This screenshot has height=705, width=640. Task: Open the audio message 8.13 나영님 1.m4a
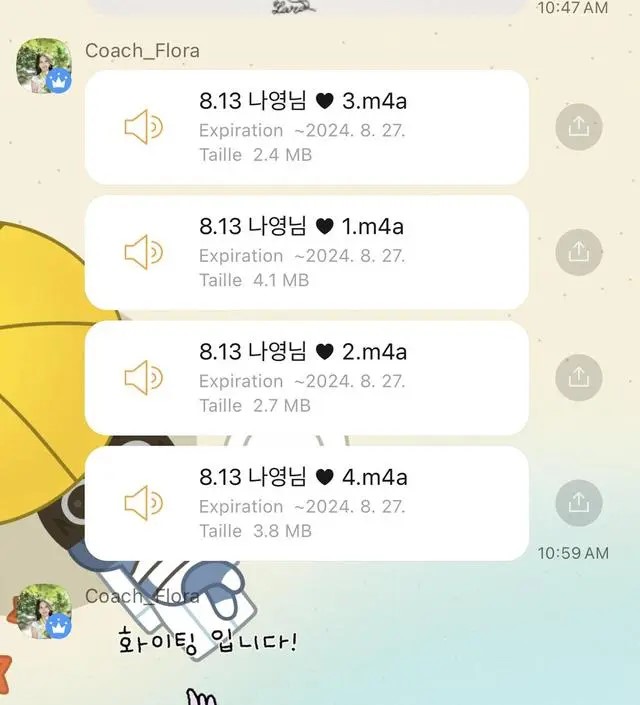point(142,253)
